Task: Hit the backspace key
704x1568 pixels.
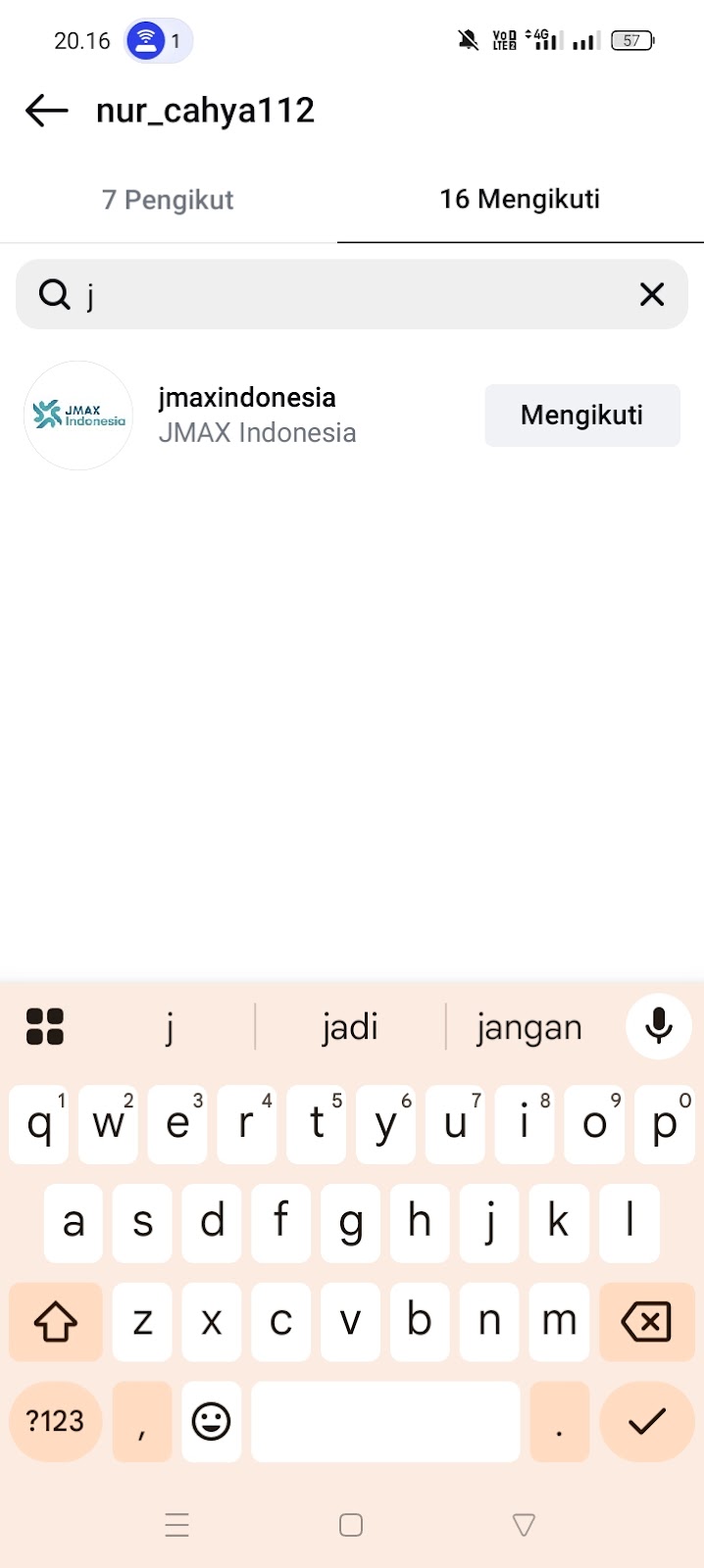Action: [646, 1322]
